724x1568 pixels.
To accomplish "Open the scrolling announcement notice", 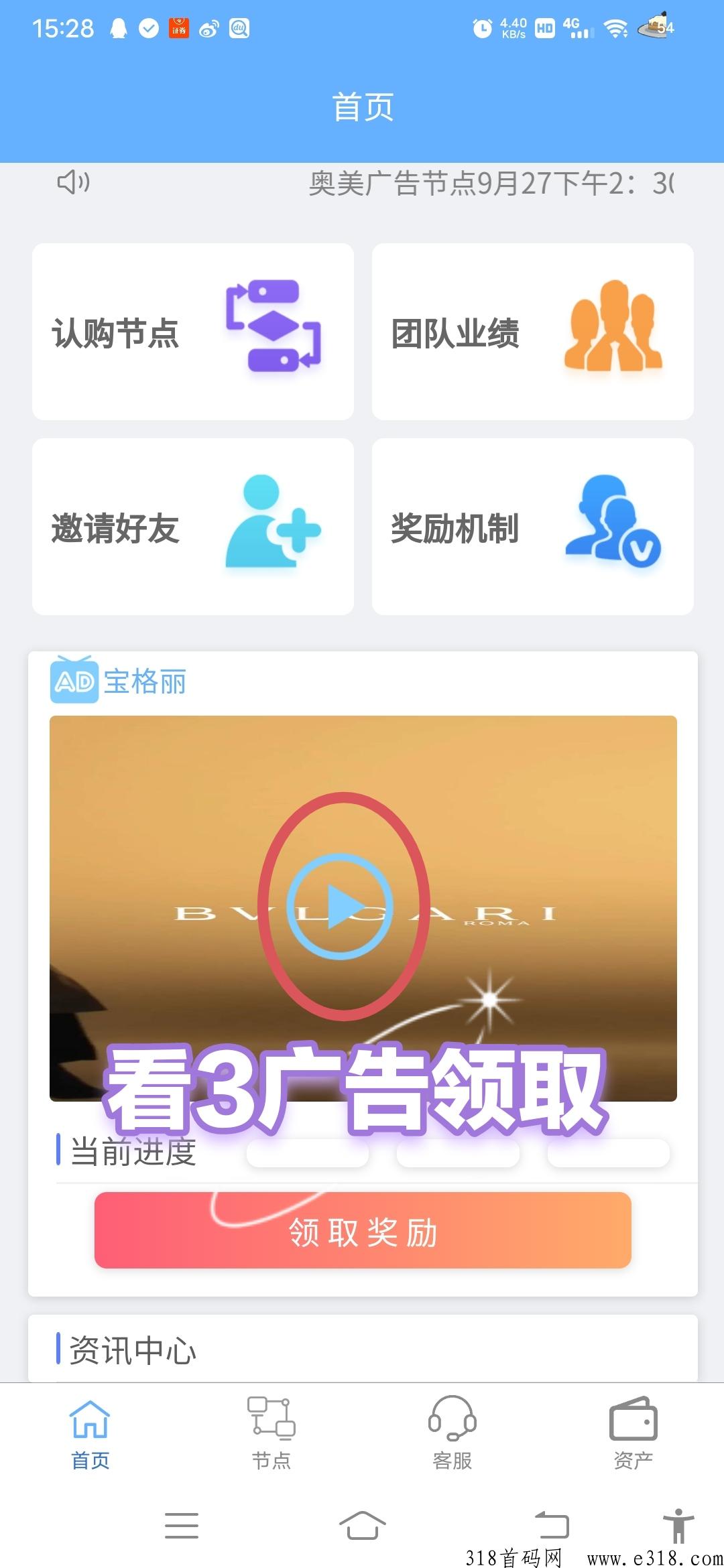I will point(491,183).
